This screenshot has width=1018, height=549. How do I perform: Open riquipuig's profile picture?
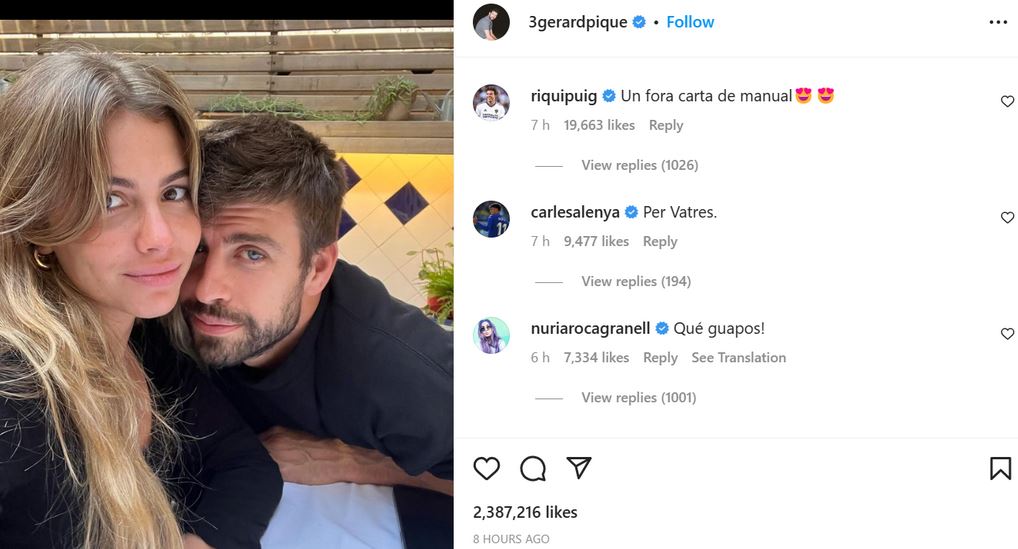coord(491,102)
